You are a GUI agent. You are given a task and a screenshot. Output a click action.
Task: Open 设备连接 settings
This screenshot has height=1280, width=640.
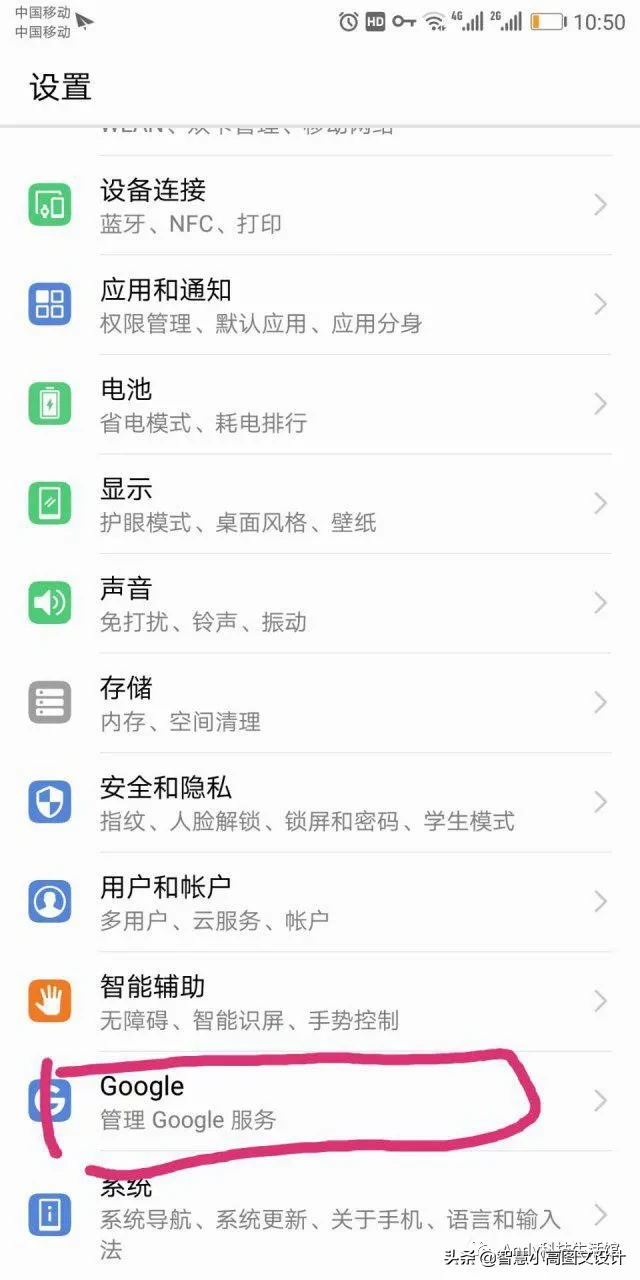click(x=320, y=205)
